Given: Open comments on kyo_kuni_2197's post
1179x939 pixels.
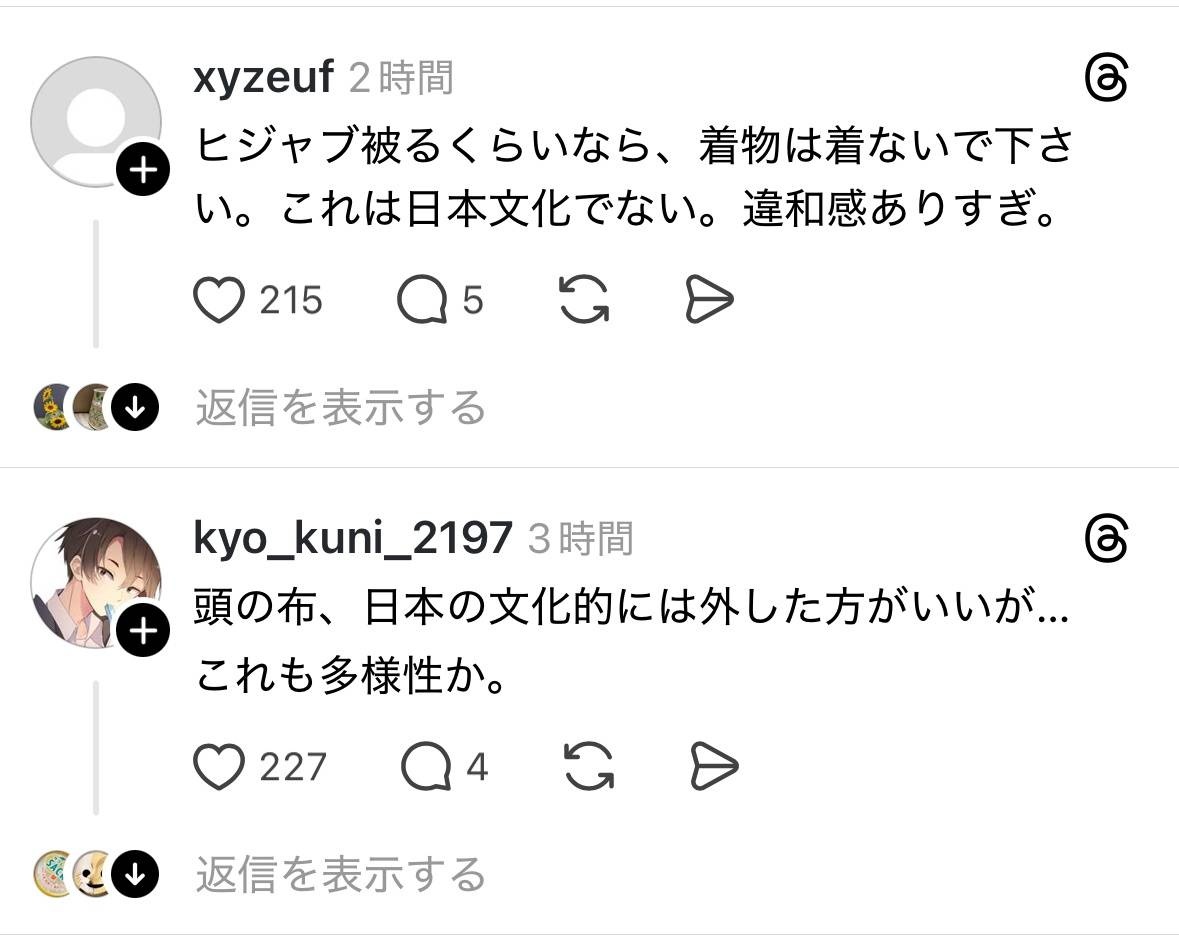Looking at the screenshot, I should 426,767.
